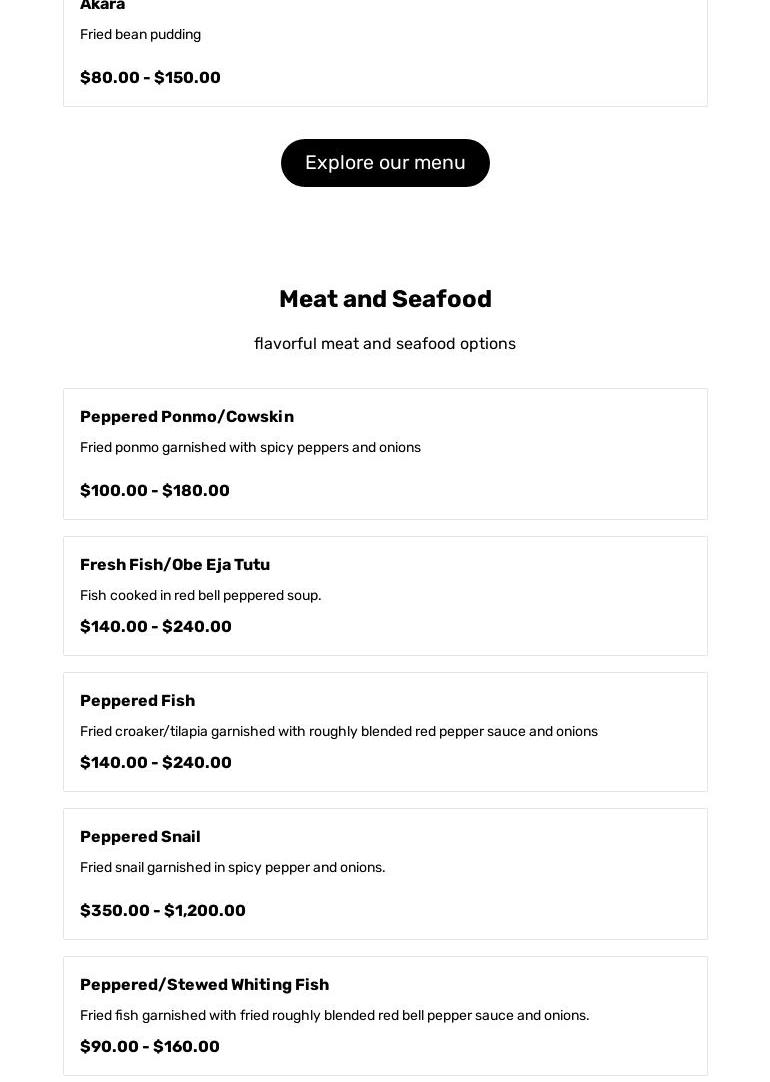Choose the Peppered/Stewed Whiting Fish item
770x1082 pixels.
385,1016
